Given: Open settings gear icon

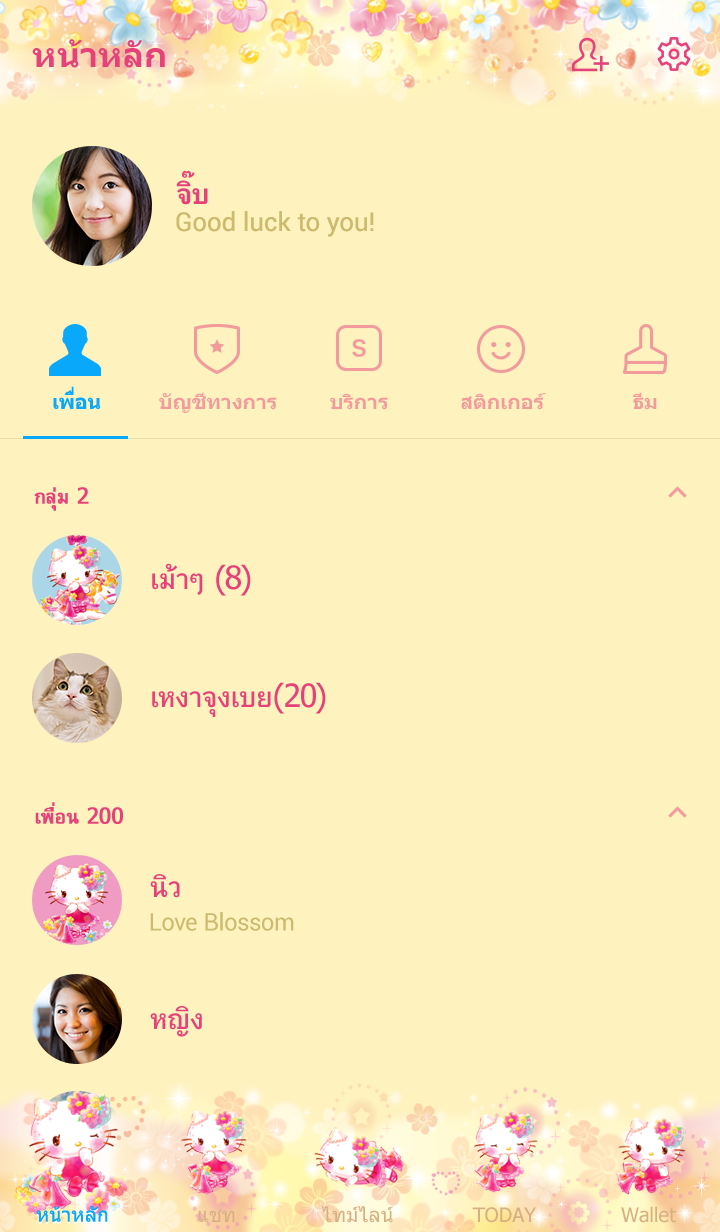Looking at the screenshot, I should (x=673, y=55).
